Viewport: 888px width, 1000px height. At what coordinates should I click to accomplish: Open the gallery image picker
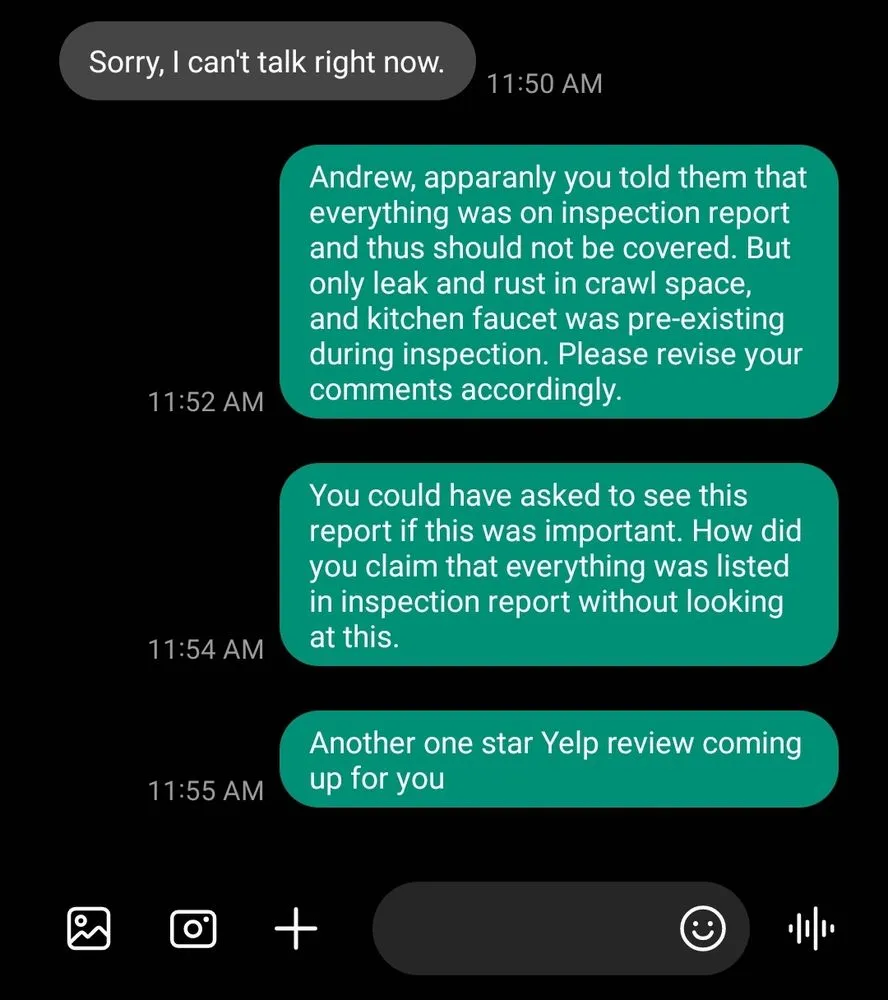89,928
